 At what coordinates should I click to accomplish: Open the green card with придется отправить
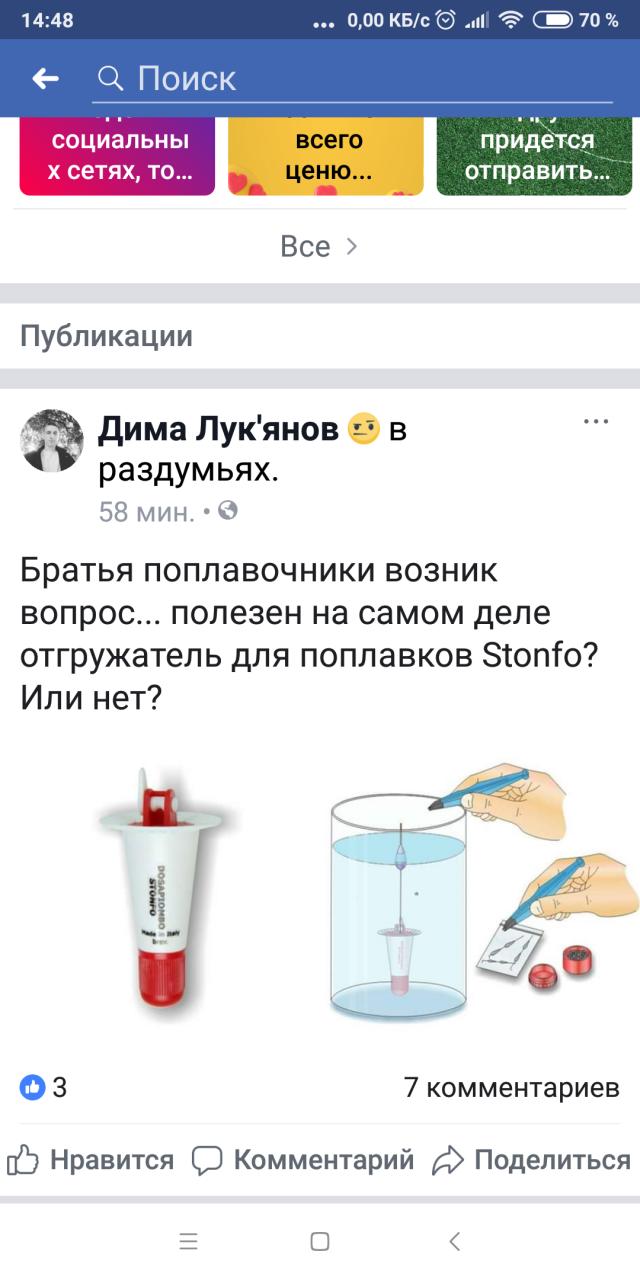pyautogui.click(x=534, y=156)
